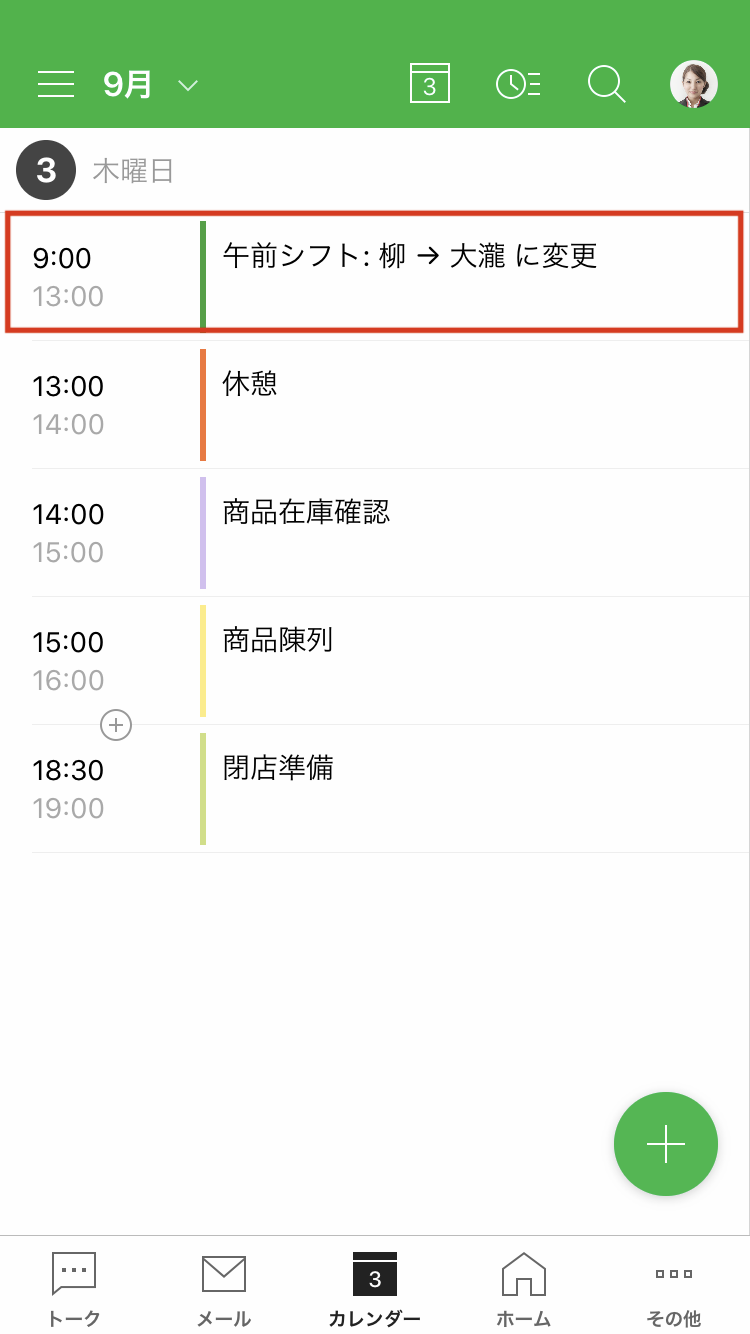Add event in the gap after 16:00
Screen dimensions: 750x1334
point(116,724)
